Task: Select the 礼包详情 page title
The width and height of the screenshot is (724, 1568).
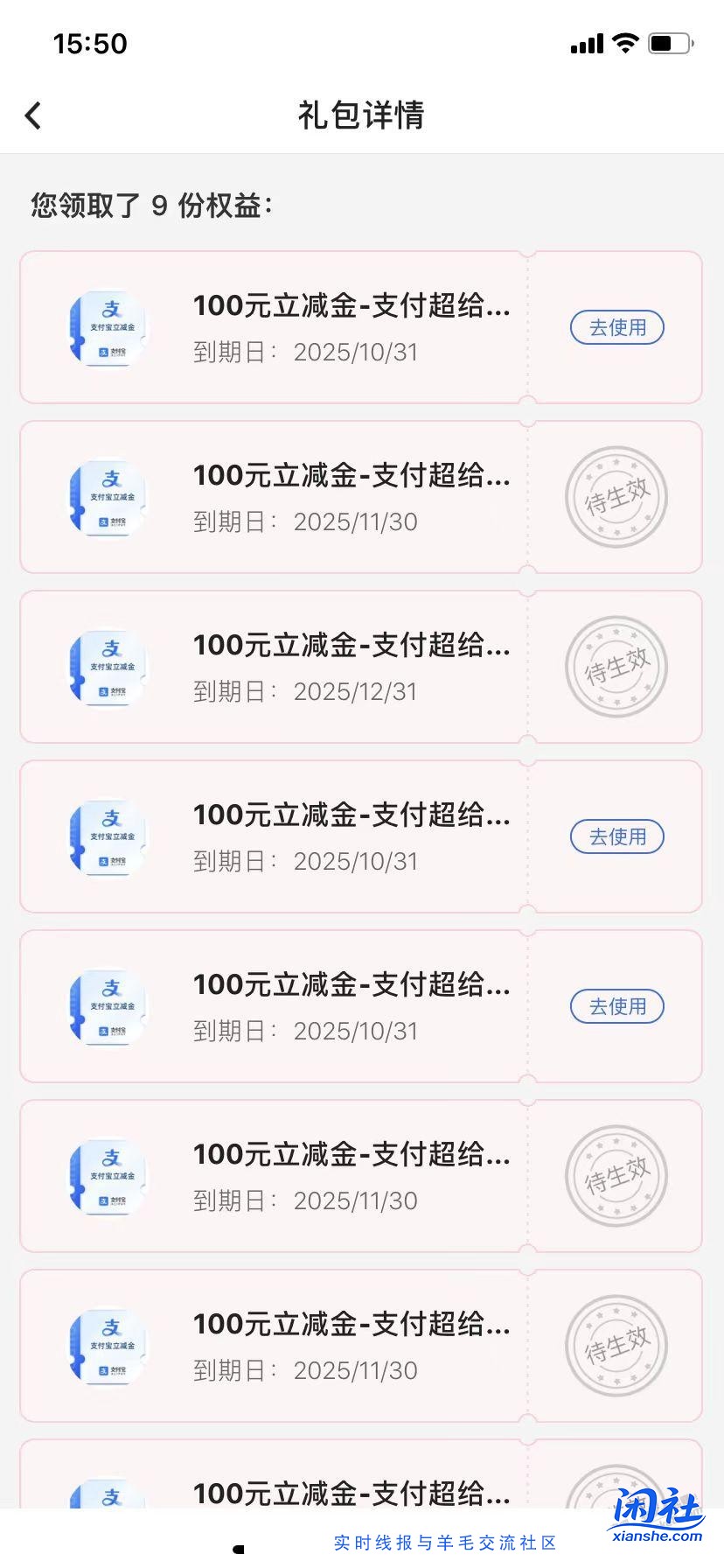Action: click(x=361, y=115)
